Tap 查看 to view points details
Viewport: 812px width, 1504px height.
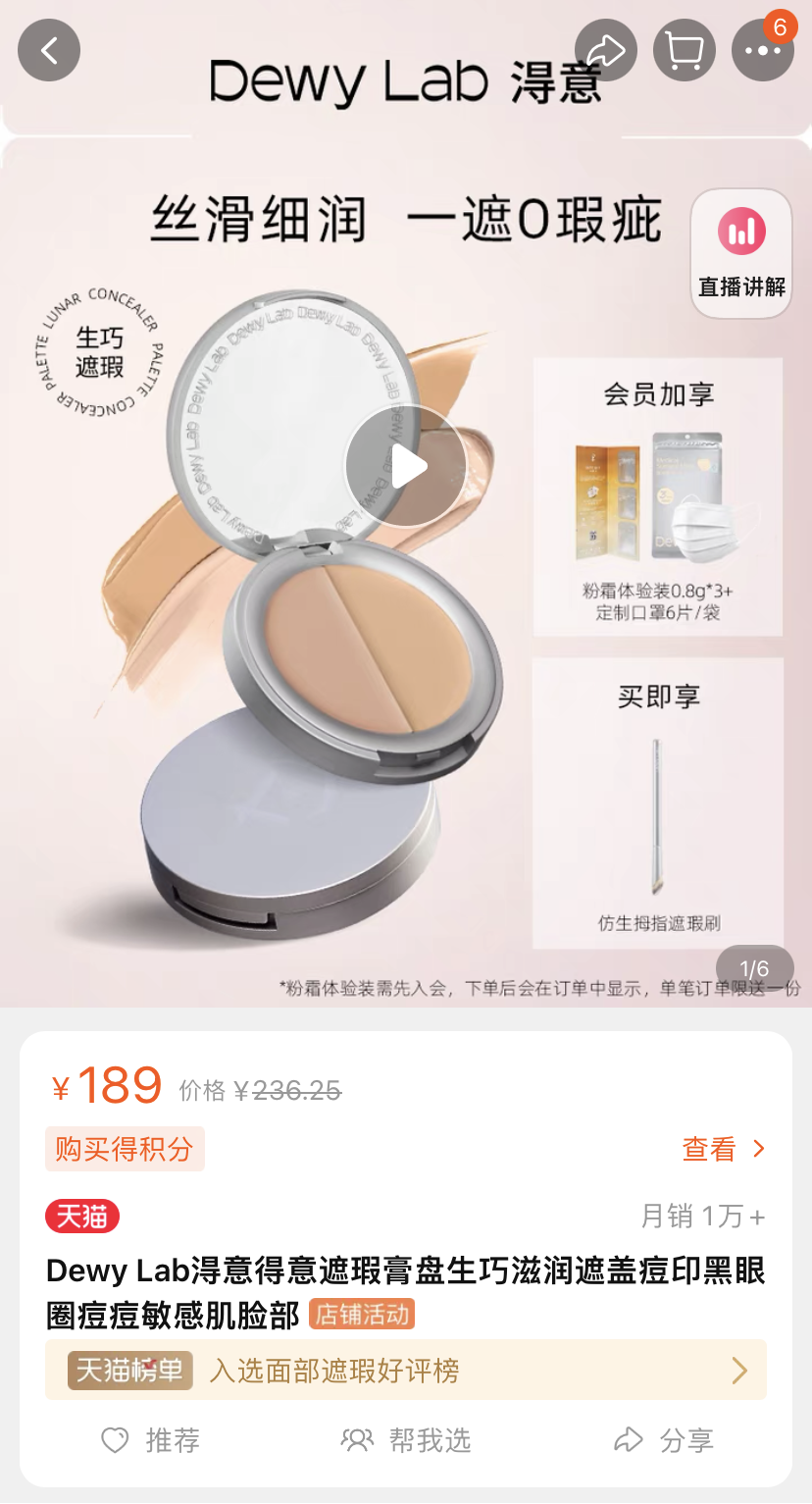[724, 1149]
